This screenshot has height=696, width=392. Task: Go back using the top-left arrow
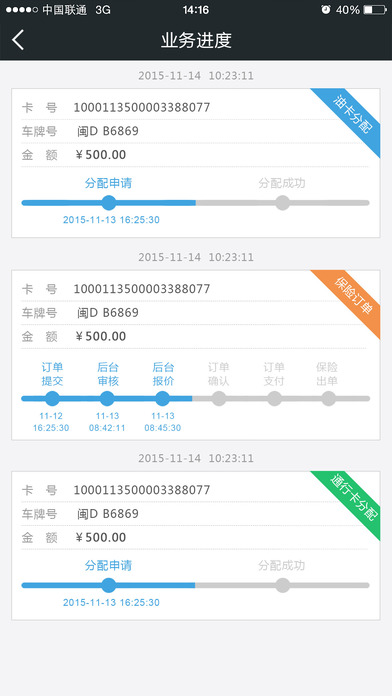(18, 40)
